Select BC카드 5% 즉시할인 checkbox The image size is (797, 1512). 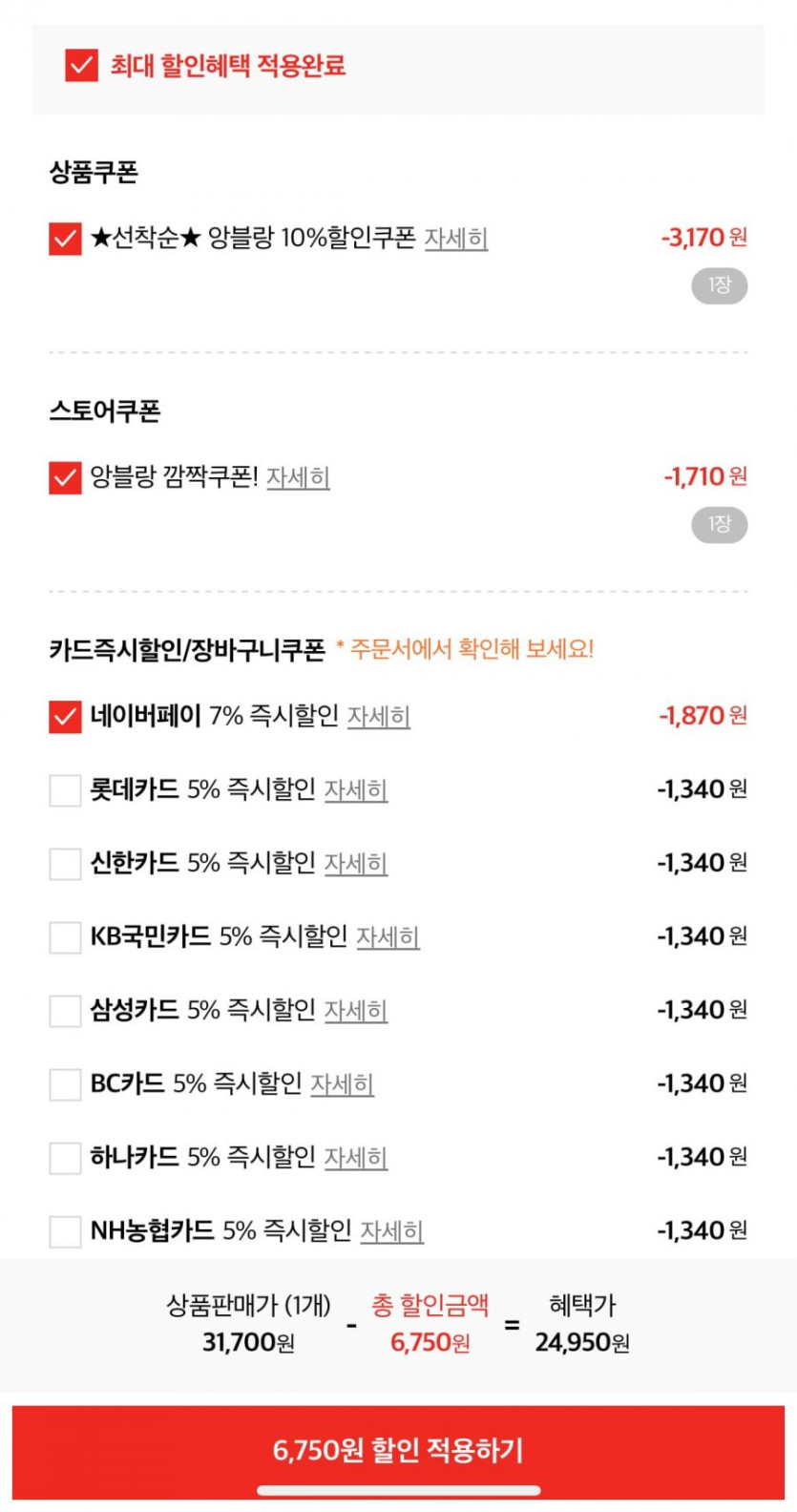pyautogui.click(x=65, y=1084)
